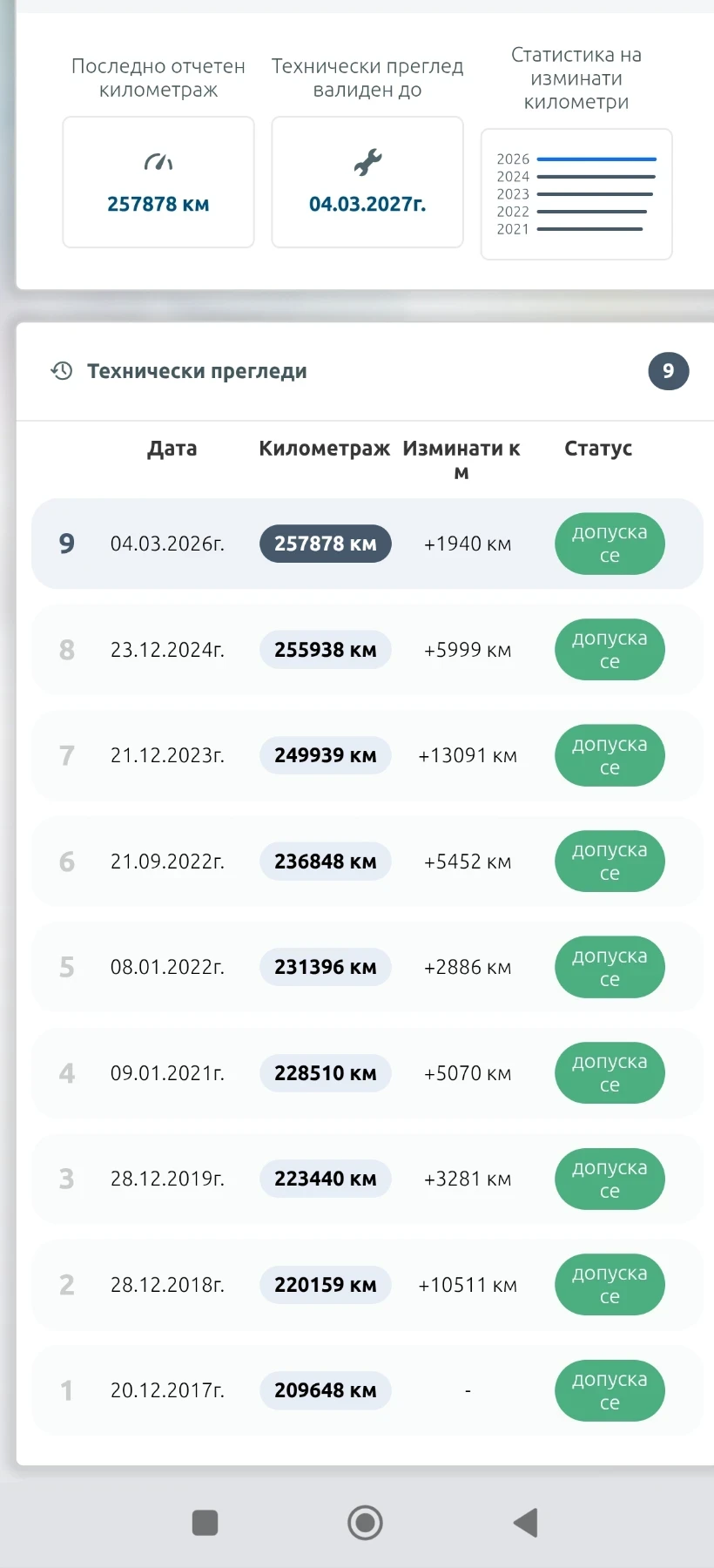Tap the Android back triangle button
The height and width of the screenshot is (1568, 714).
[524, 1523]
